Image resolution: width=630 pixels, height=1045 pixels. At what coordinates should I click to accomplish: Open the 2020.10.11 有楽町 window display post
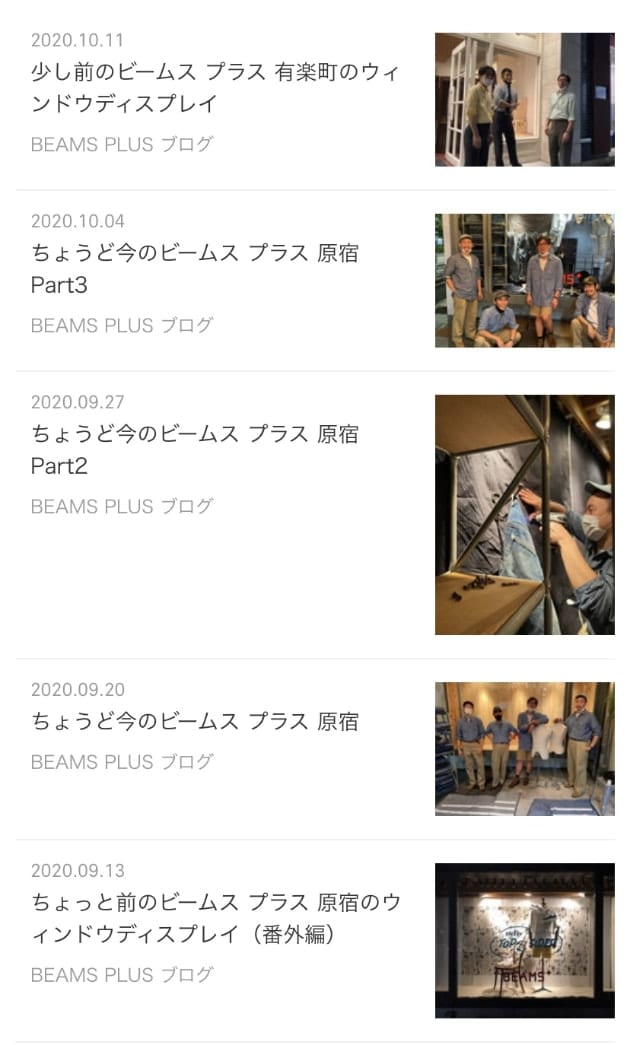coord(215,88)
